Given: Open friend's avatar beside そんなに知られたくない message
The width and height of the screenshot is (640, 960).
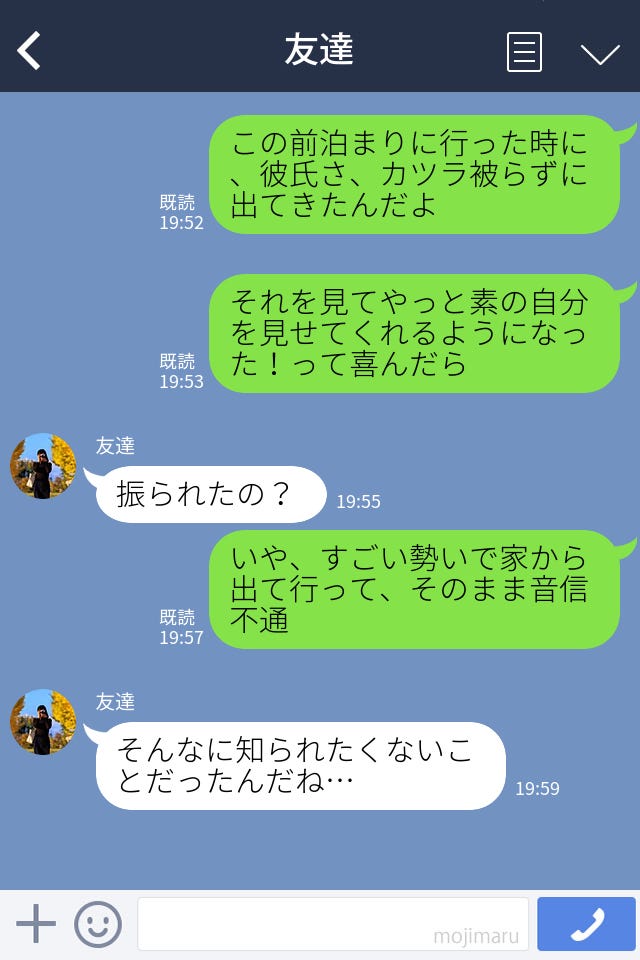Looking at the screenshot, I should (43, 722).
